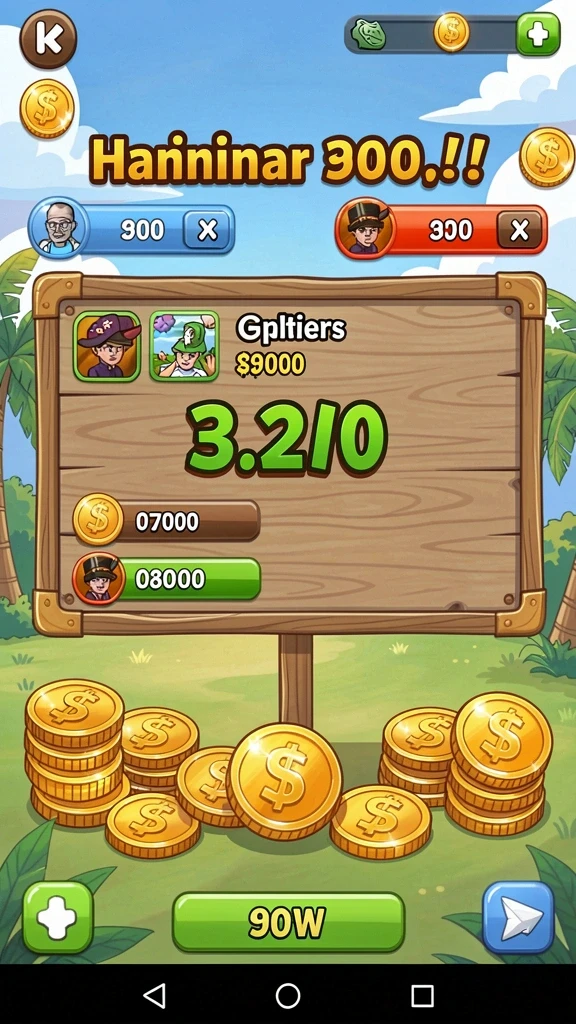
Task: Go back using the system navigation bar
Action: point(153,996)
